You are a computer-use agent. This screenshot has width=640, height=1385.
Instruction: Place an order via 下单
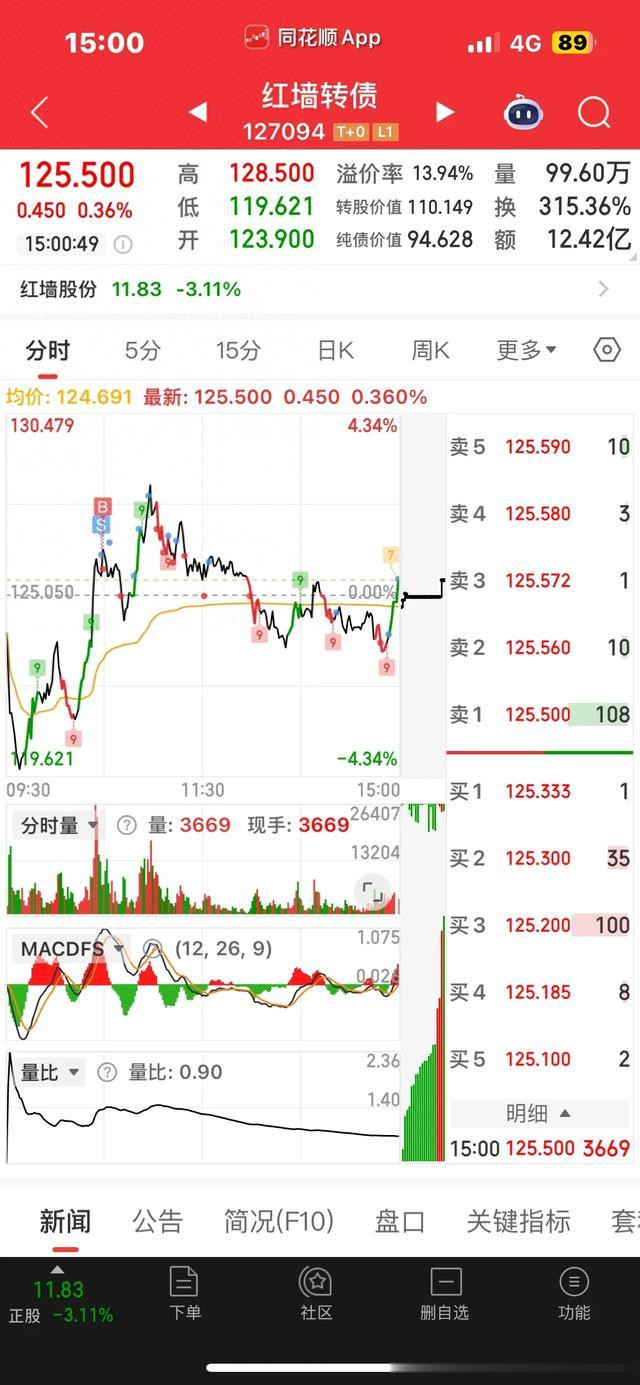click(x=185, y=1294)
